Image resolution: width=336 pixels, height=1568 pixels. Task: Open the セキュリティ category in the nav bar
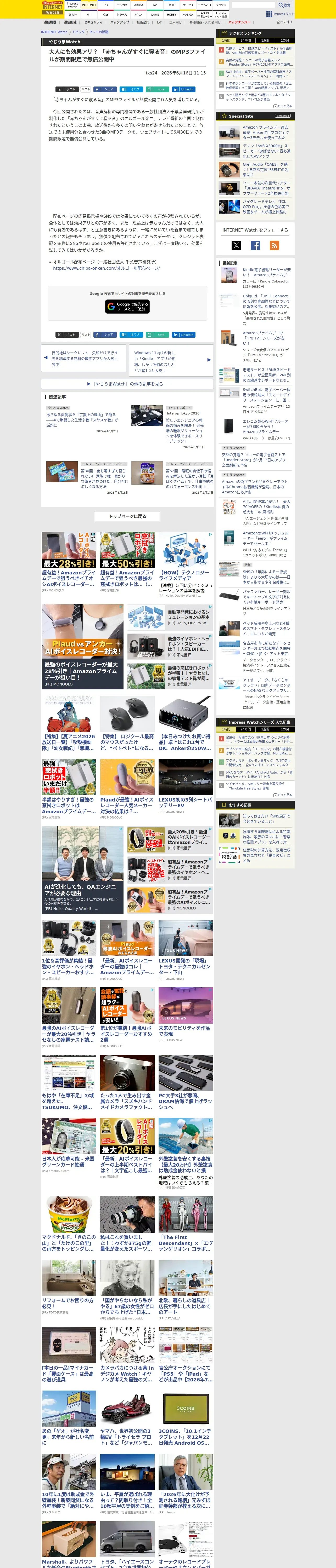click(93, 22)
